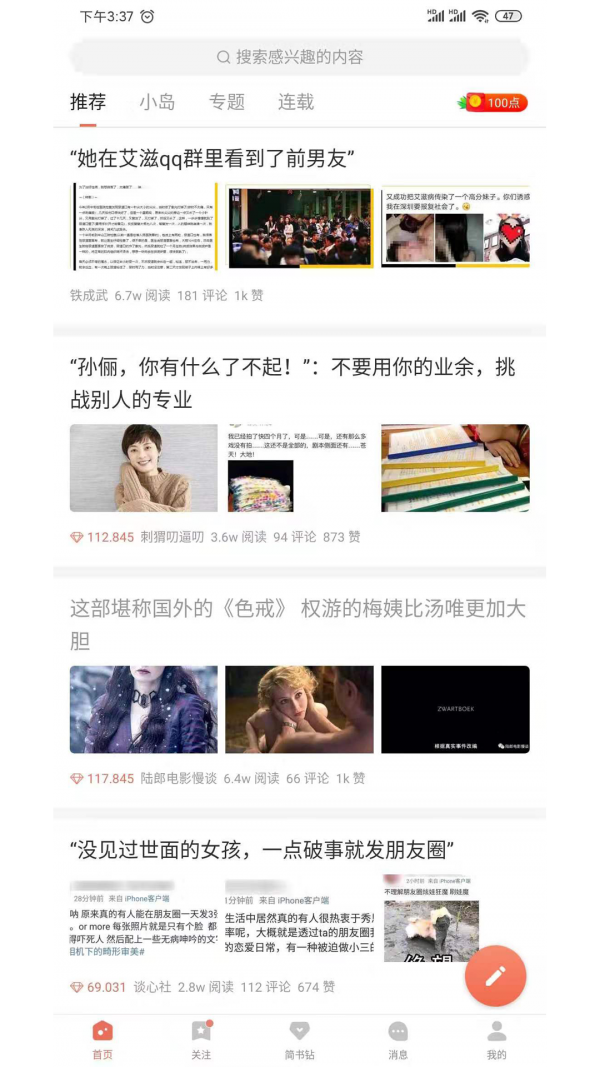The image size is (600, 1067).
Task: Go to the 我的 profile tab
Action: click(496, 1040)
